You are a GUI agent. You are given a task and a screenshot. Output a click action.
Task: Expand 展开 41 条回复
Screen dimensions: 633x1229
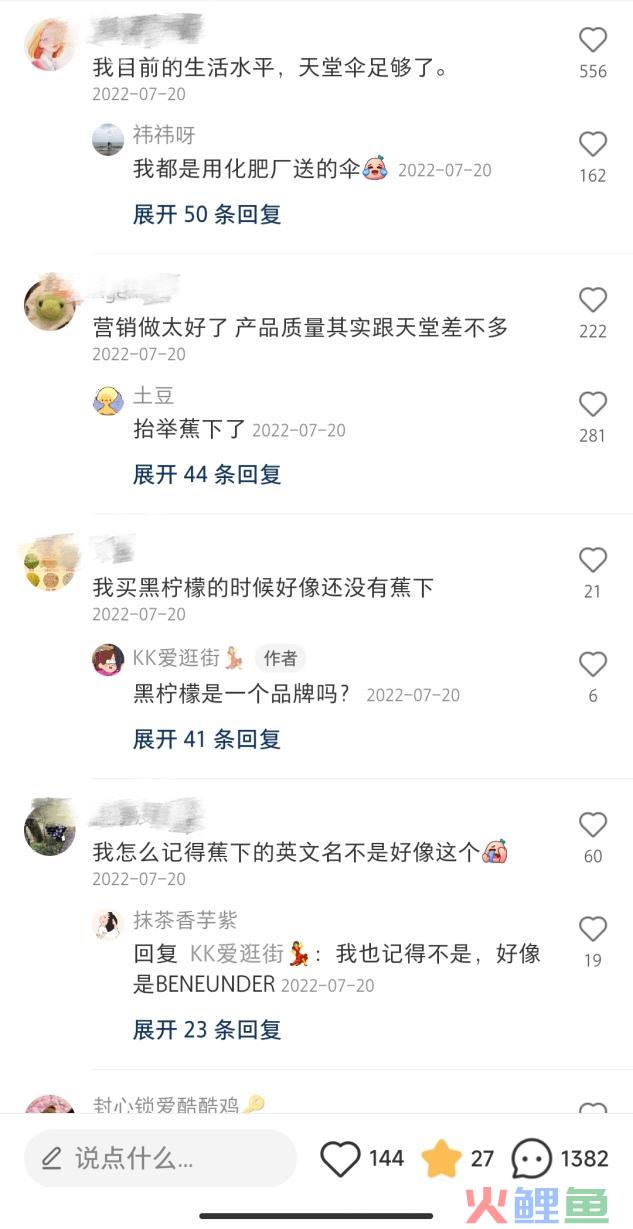(207, 739)
